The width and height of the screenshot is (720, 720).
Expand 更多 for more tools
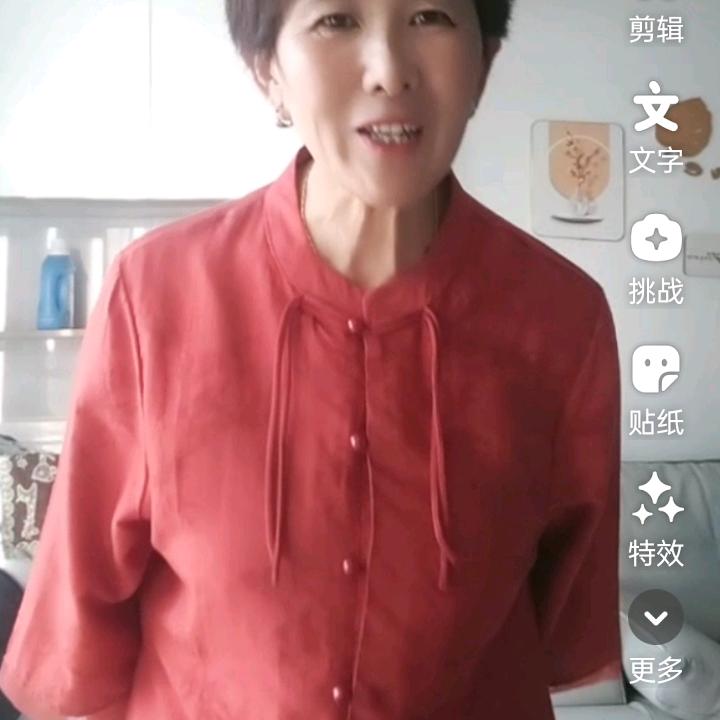(x=656, y=635)
